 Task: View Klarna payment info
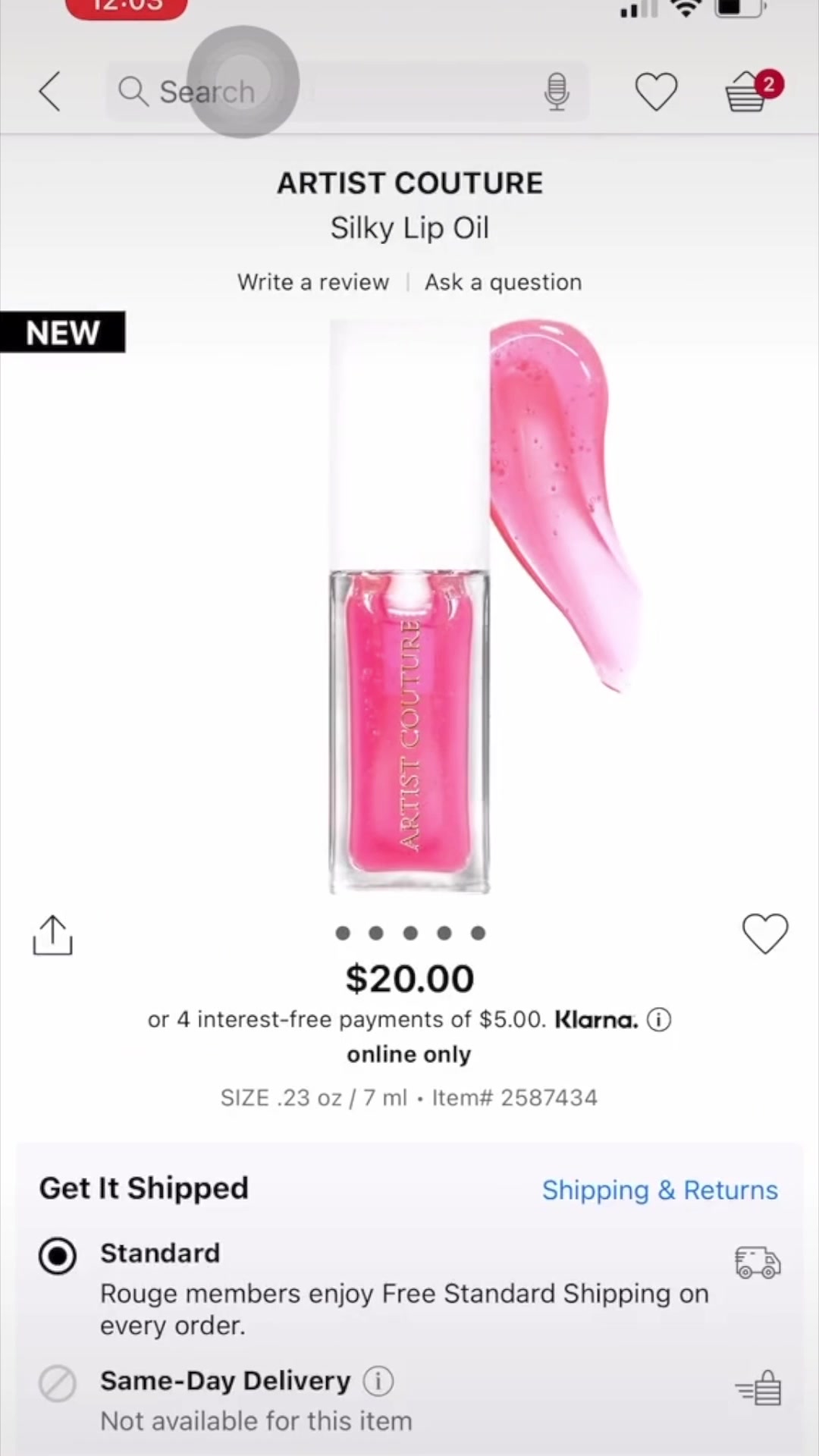point(658,1020)
